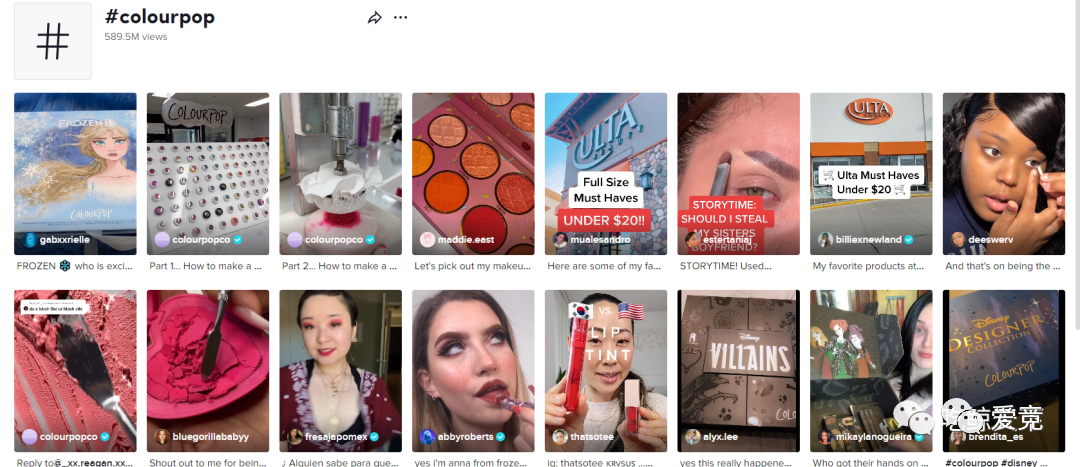The width and height of the screenshot is (1080, 467).
Task: Play colourpopco's Part 1 How to make video
Action: [208, 173]
